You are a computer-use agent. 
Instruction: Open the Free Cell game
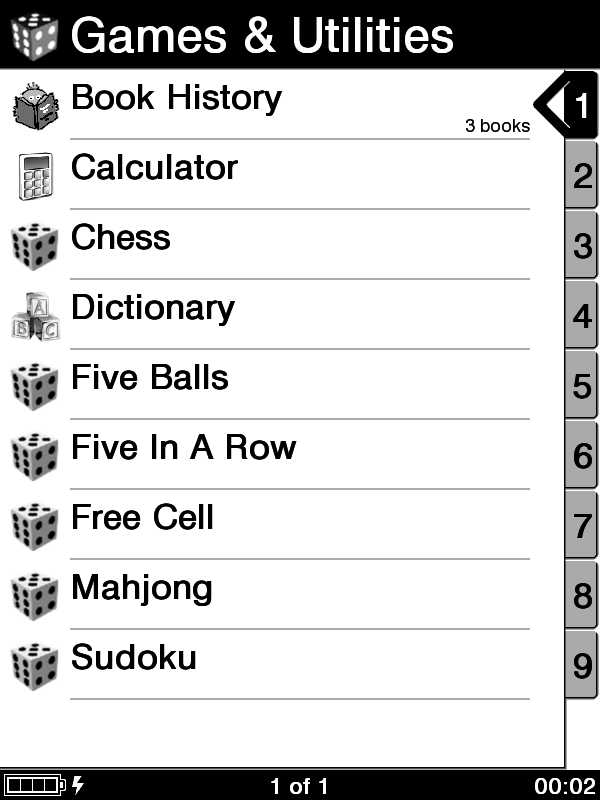[143, 519]
